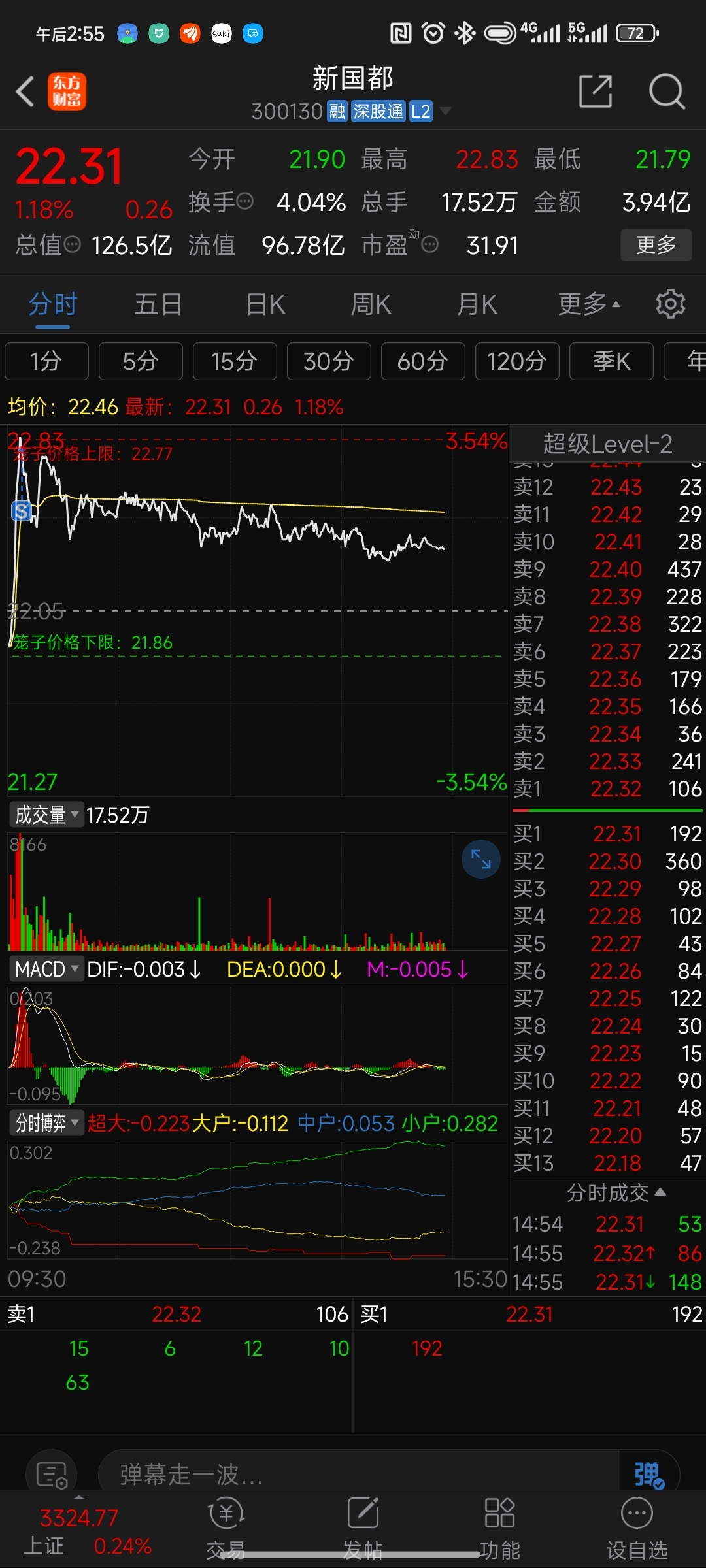The width and height of the screenshot is (706, 1568).
Task: Open the search magnifier
Action: [666, 91]
